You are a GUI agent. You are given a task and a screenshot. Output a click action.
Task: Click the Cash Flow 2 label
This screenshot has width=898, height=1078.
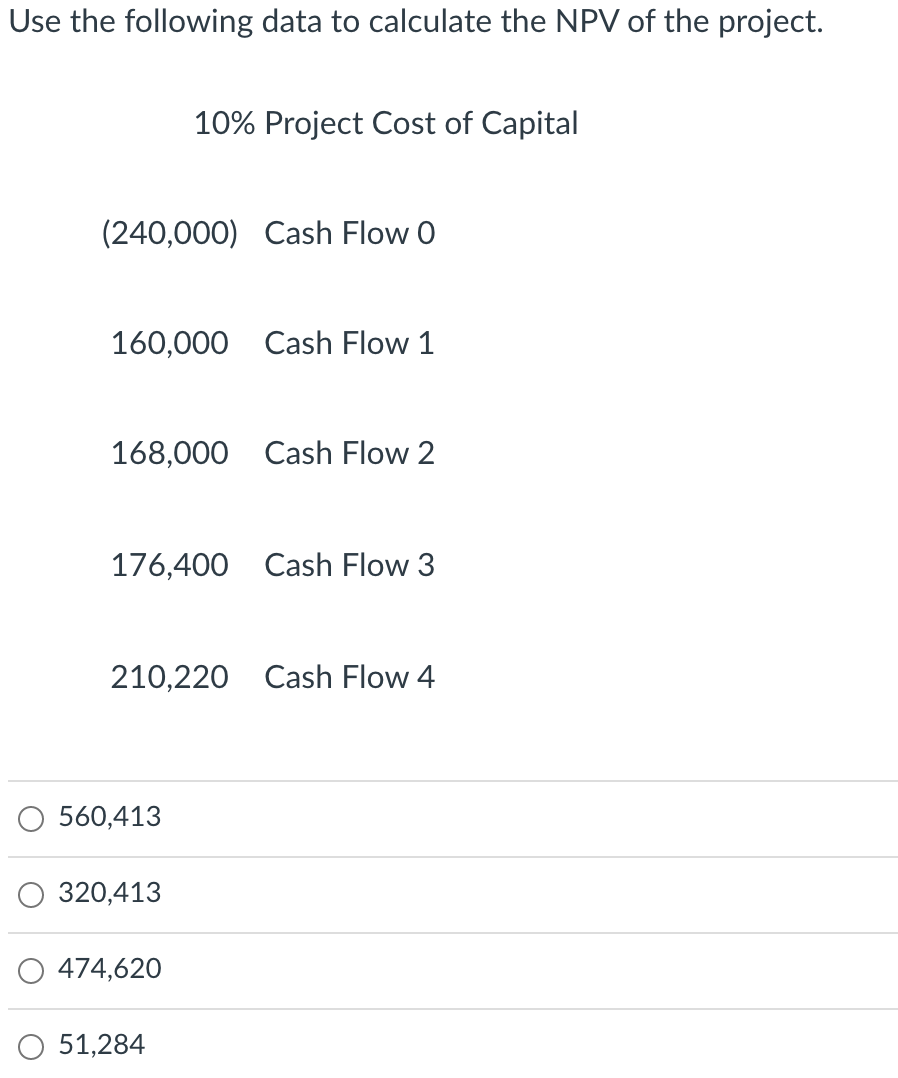[349, 453]
